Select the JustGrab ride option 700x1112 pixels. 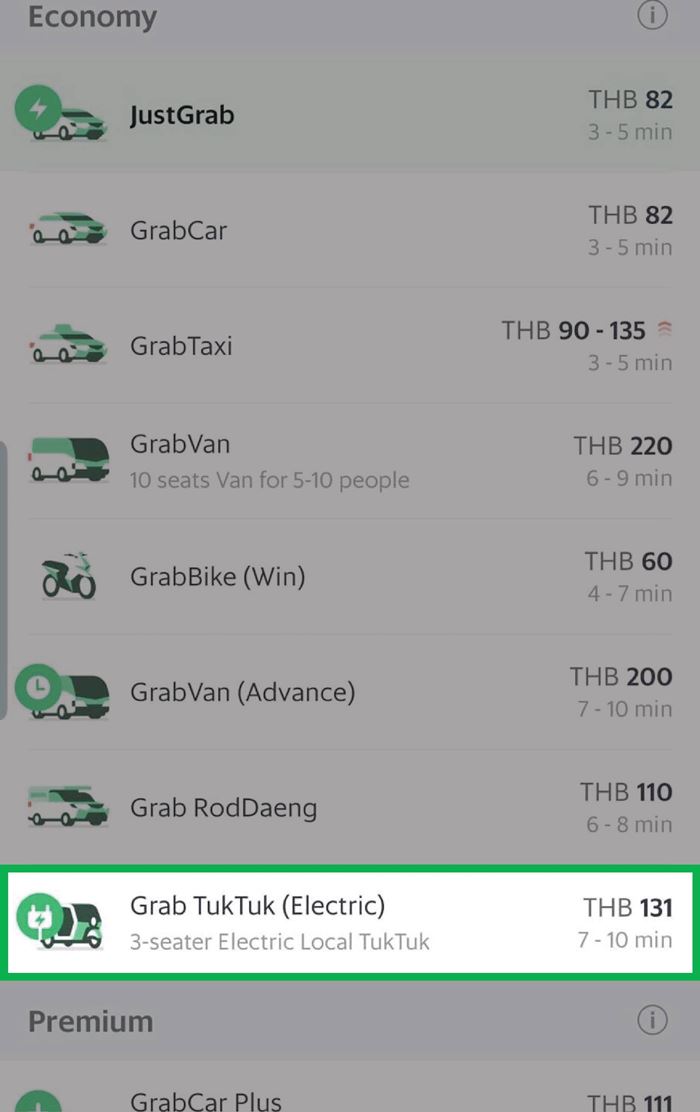pyautogui.click(x=350, y=115)
